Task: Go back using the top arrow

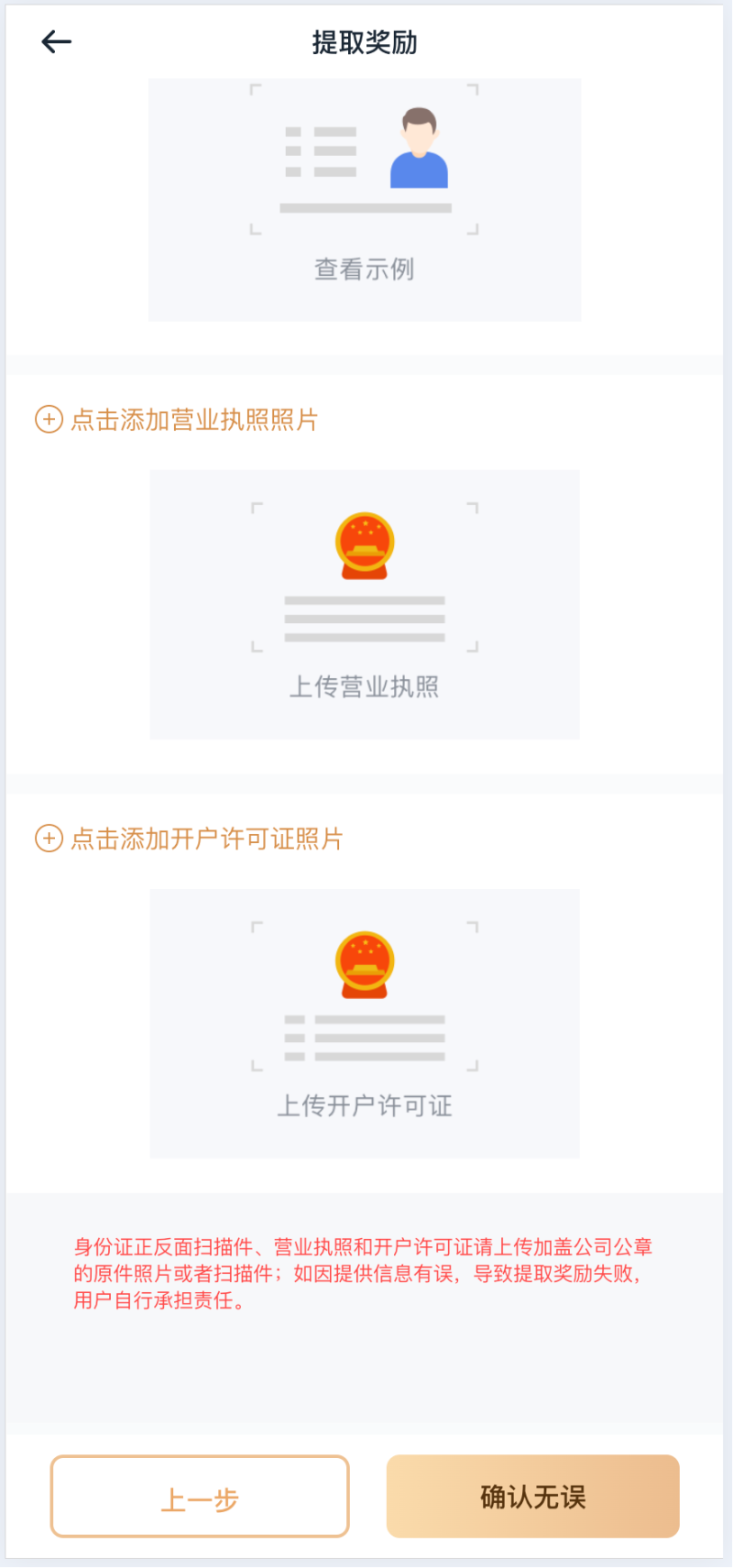Action: pos(56,41)
